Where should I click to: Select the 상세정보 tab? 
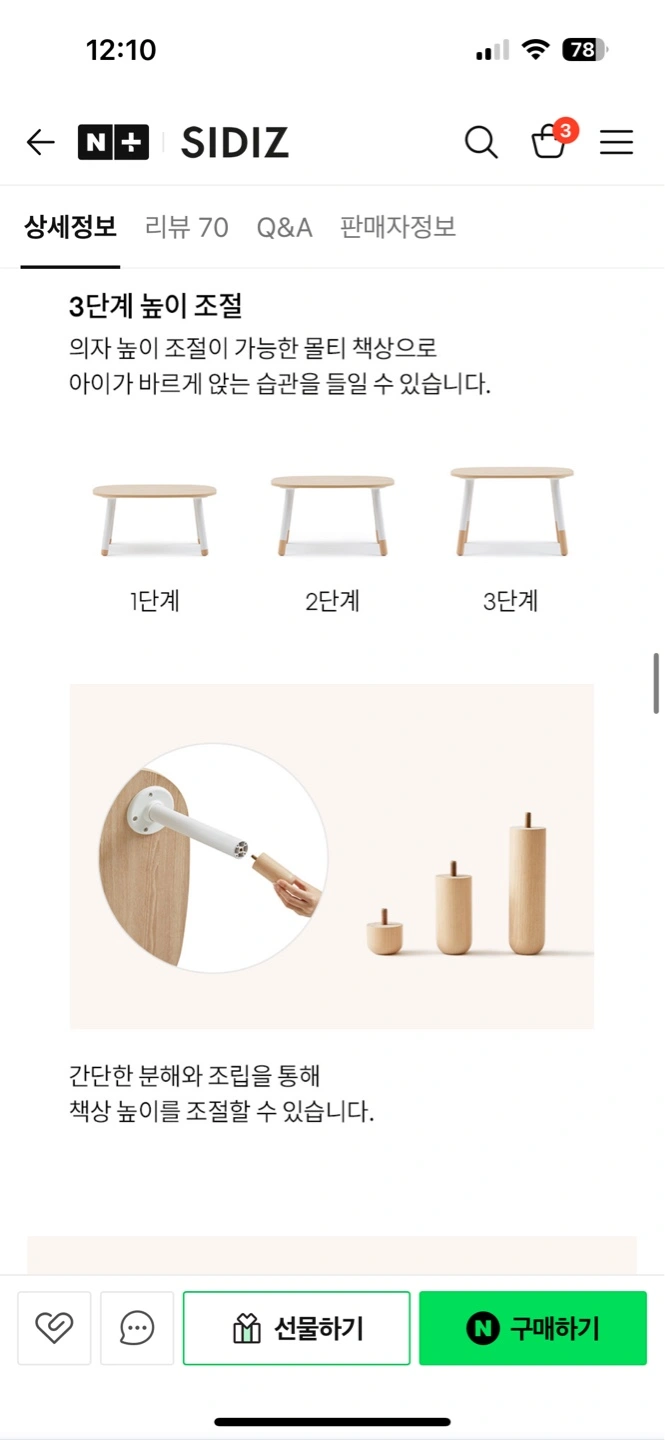(x=70, y=227)
